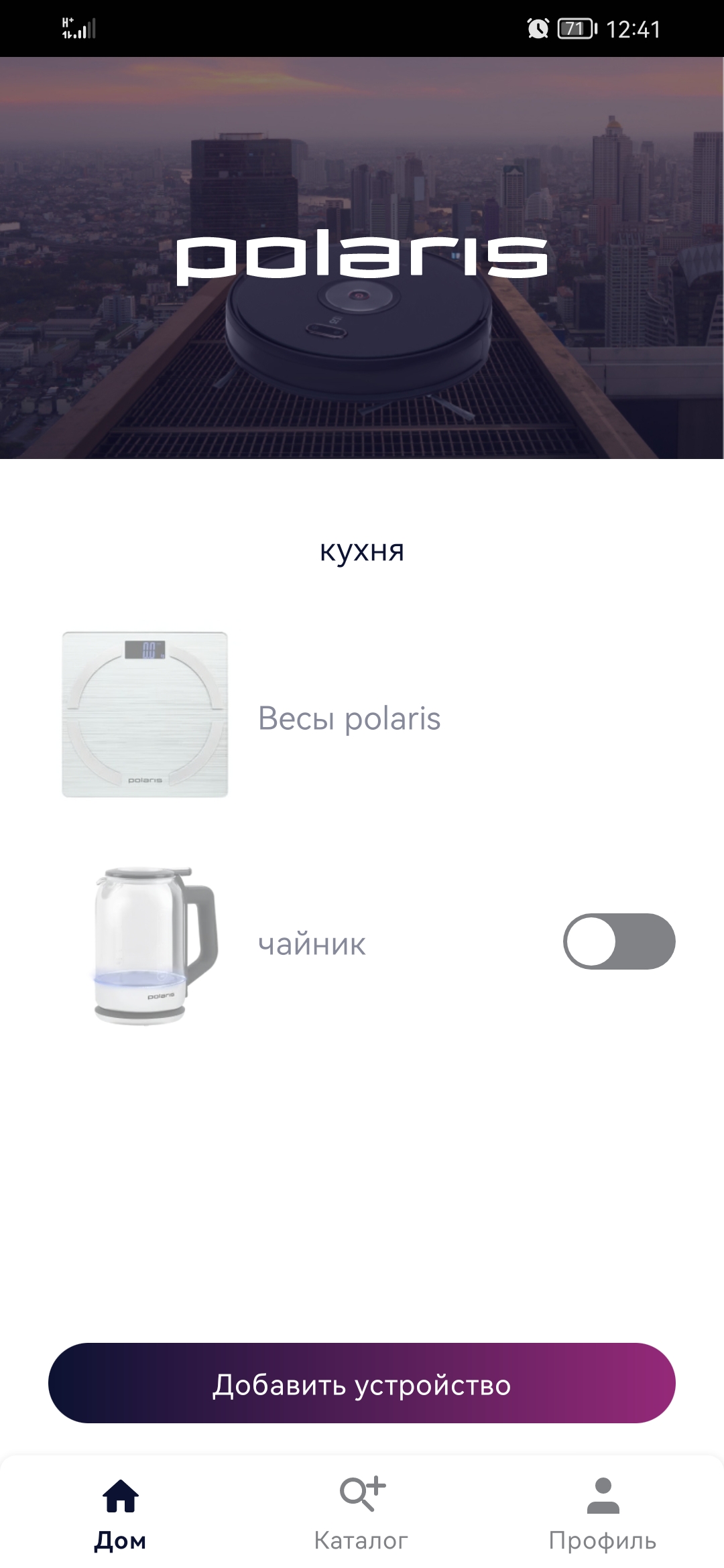Tap the Добавить устройство button
Image resolution: width=724 pixels, height=1568 pixels.
click(x=362, y=1383)
